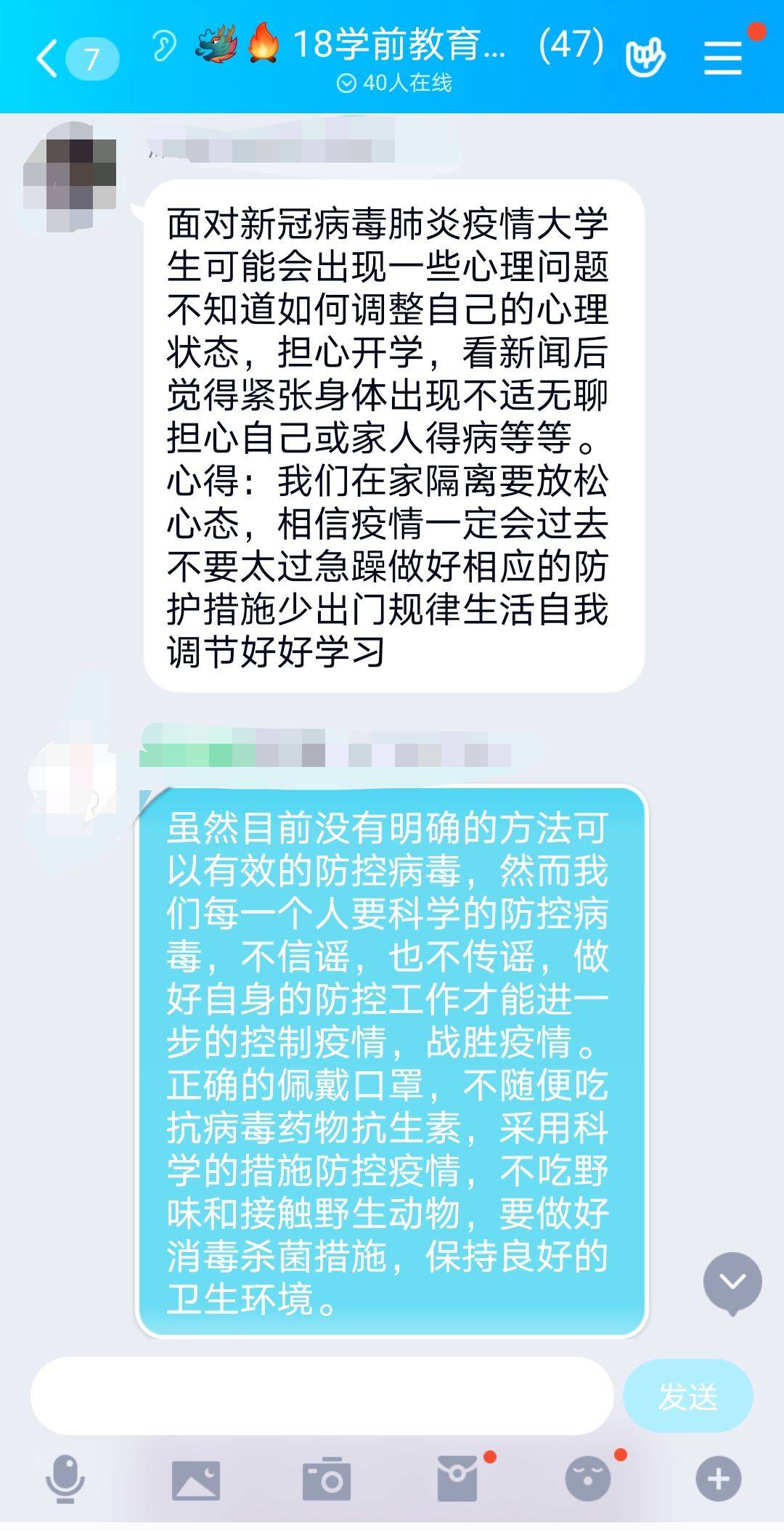
Task: Go back to the message list
Action: click(49, 58)
